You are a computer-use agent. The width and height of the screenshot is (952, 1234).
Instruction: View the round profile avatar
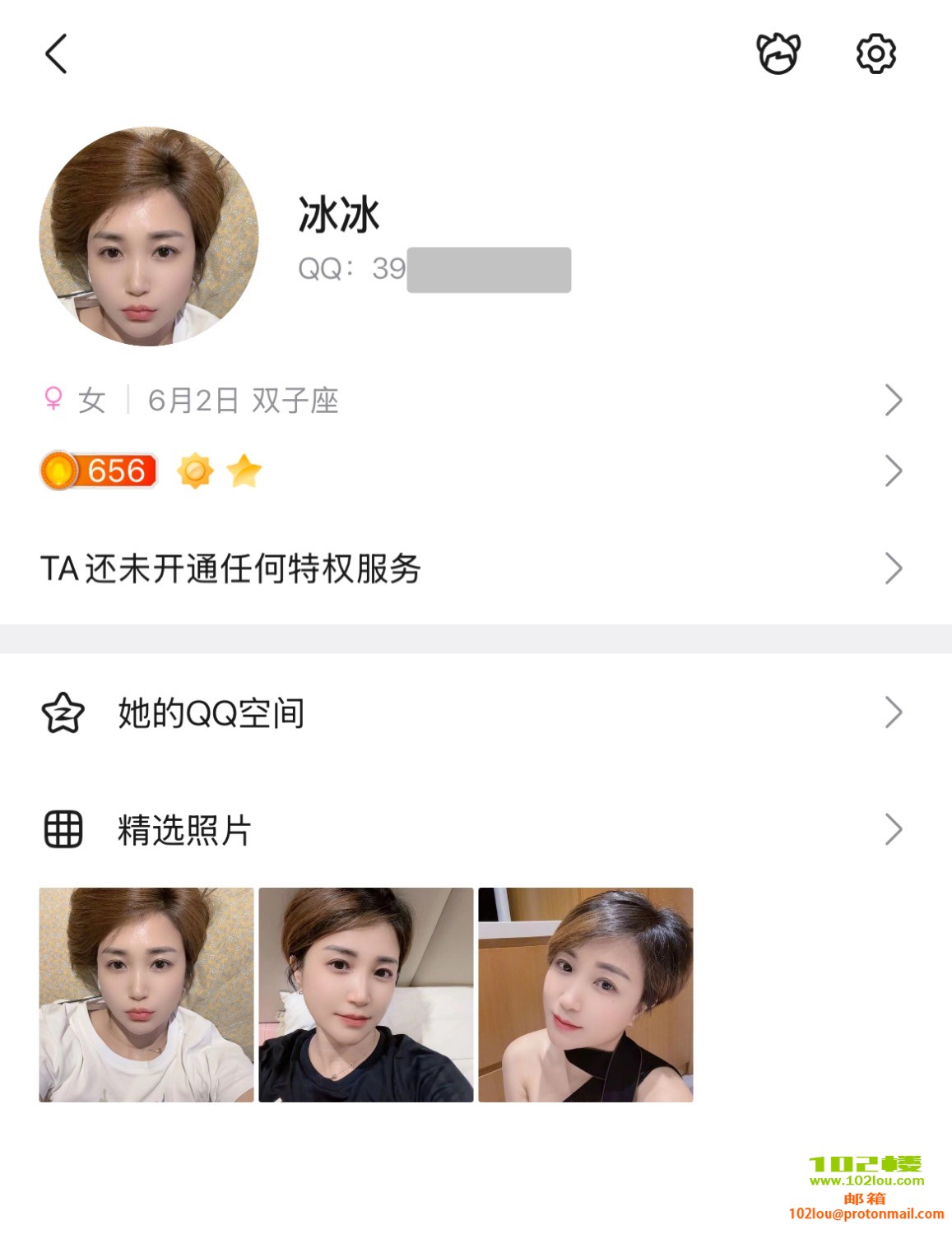(x=149, y=236)
